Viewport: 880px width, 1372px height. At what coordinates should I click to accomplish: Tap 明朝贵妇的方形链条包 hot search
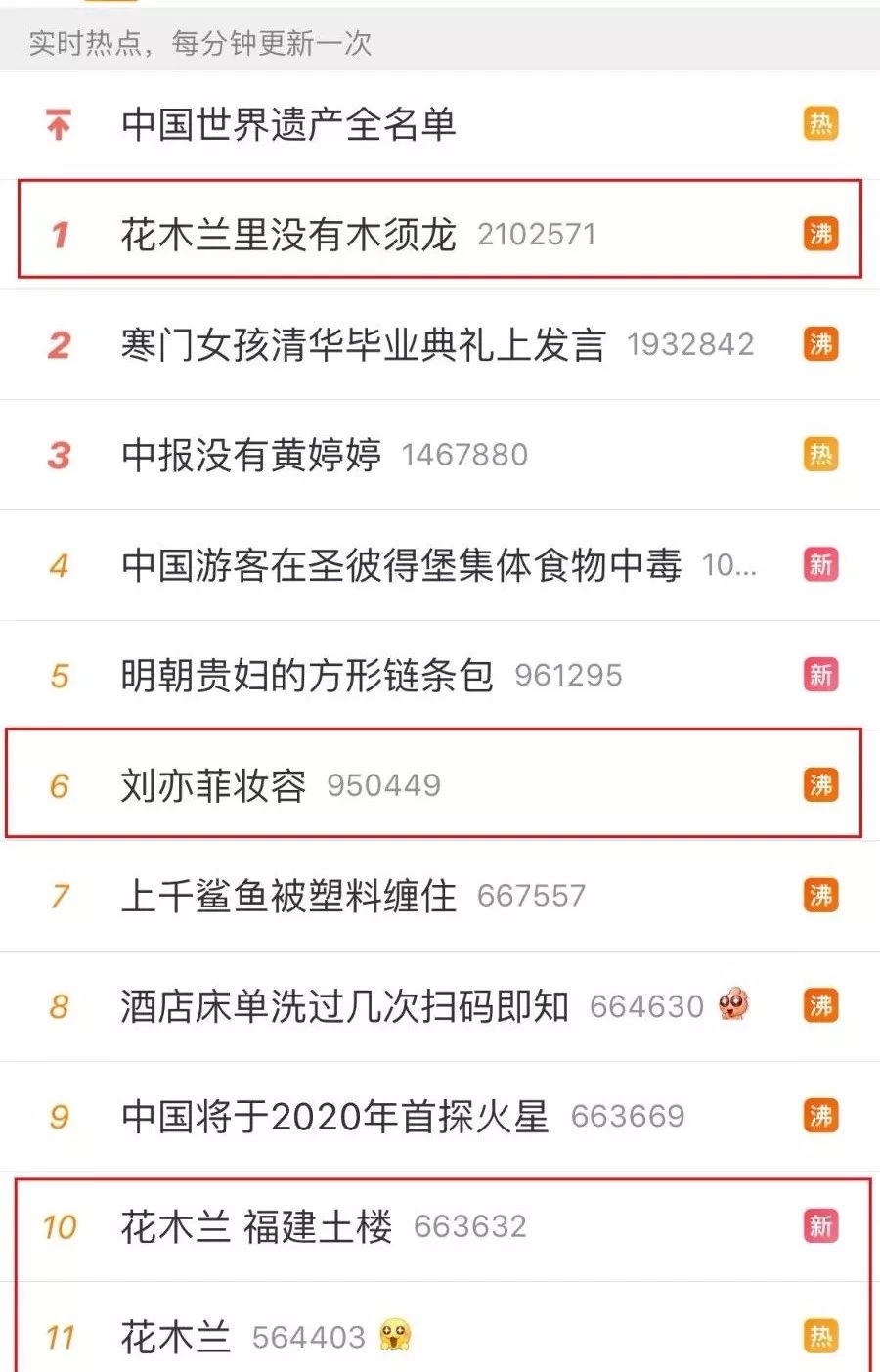(307, 676)
